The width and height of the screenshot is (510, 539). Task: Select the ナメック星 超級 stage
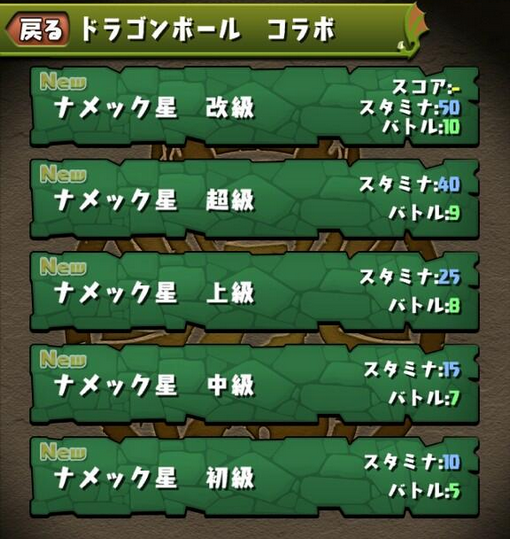tap(254, 199)
